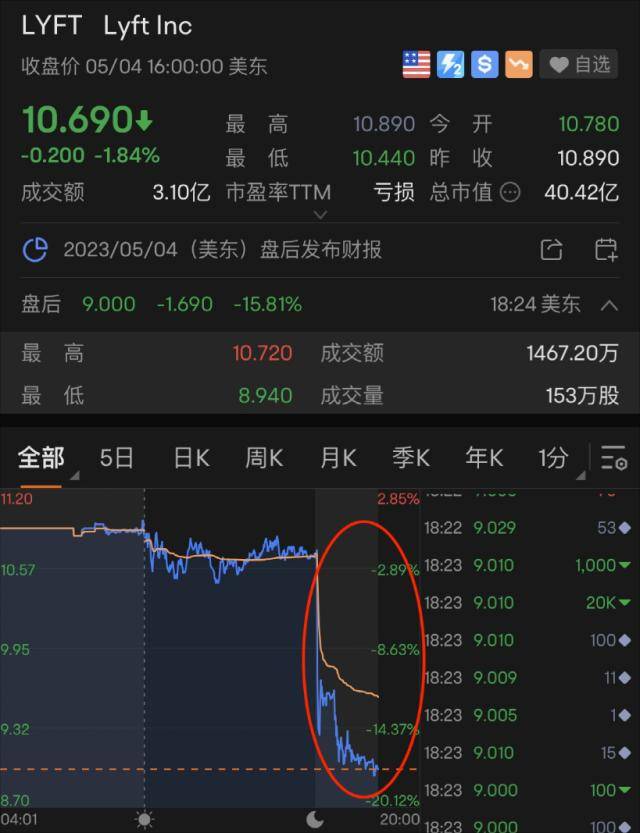Show the 季K quarterly chart

click(x=411, y=458)
